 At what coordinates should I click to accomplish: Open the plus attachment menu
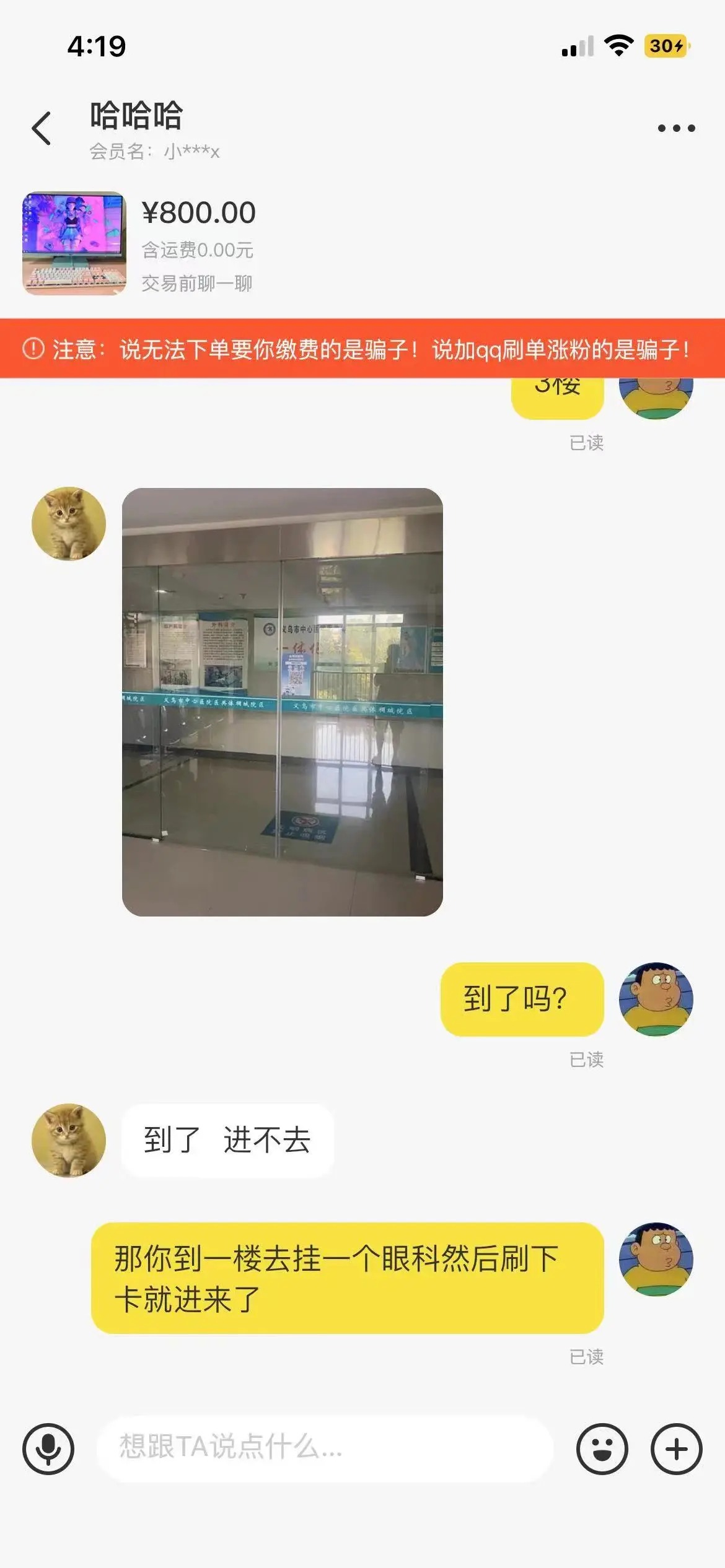676,1448
